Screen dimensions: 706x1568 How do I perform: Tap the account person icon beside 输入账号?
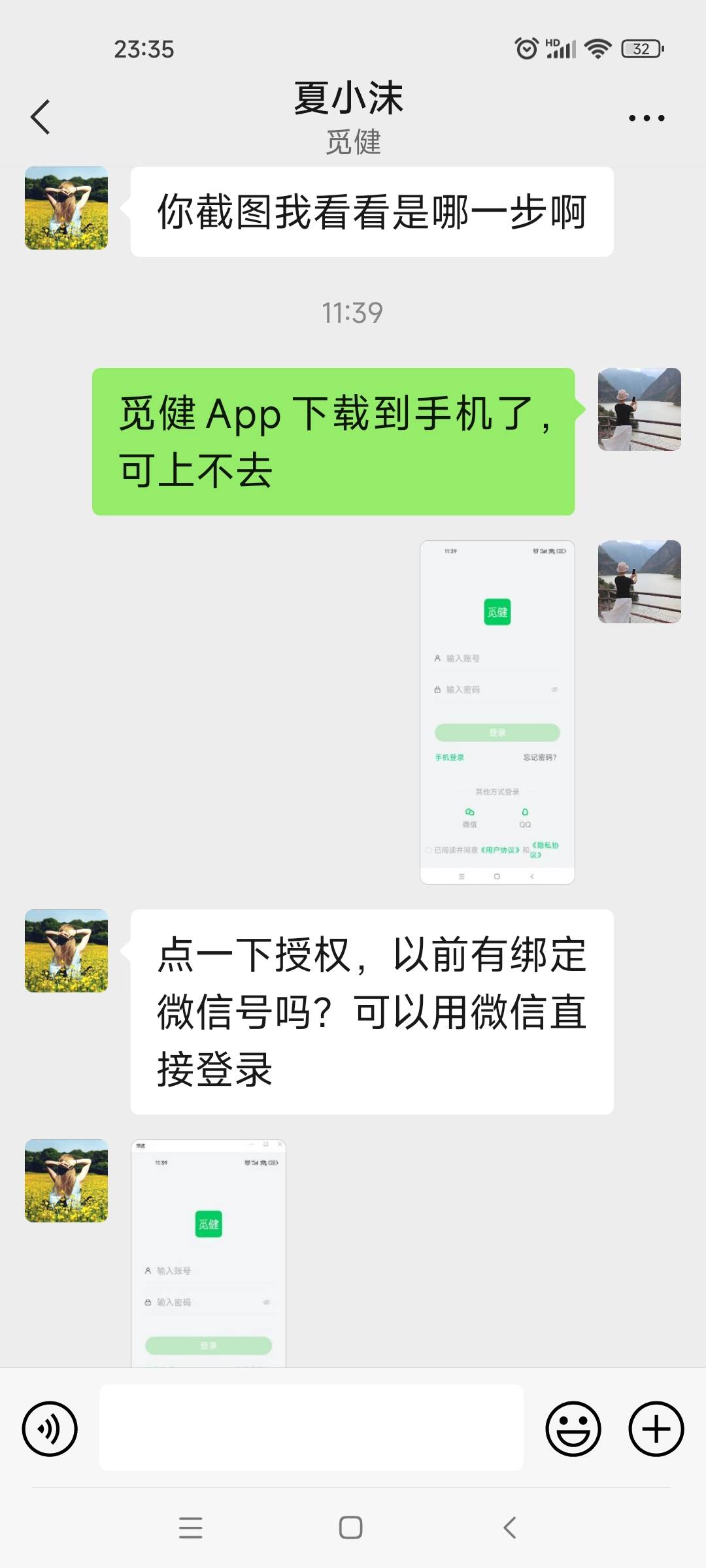click(x=437, y=659)
